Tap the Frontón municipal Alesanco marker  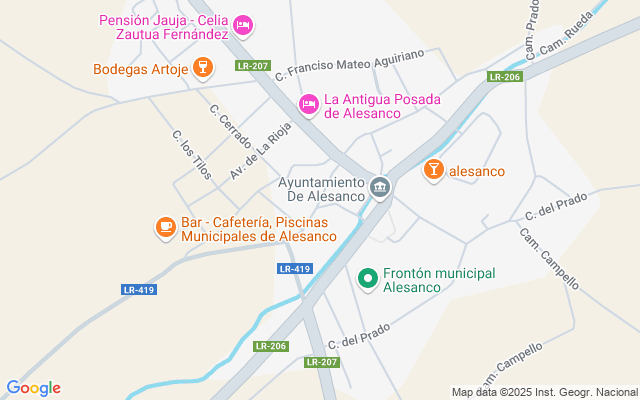pyautogui.click(x=368, y=280)
